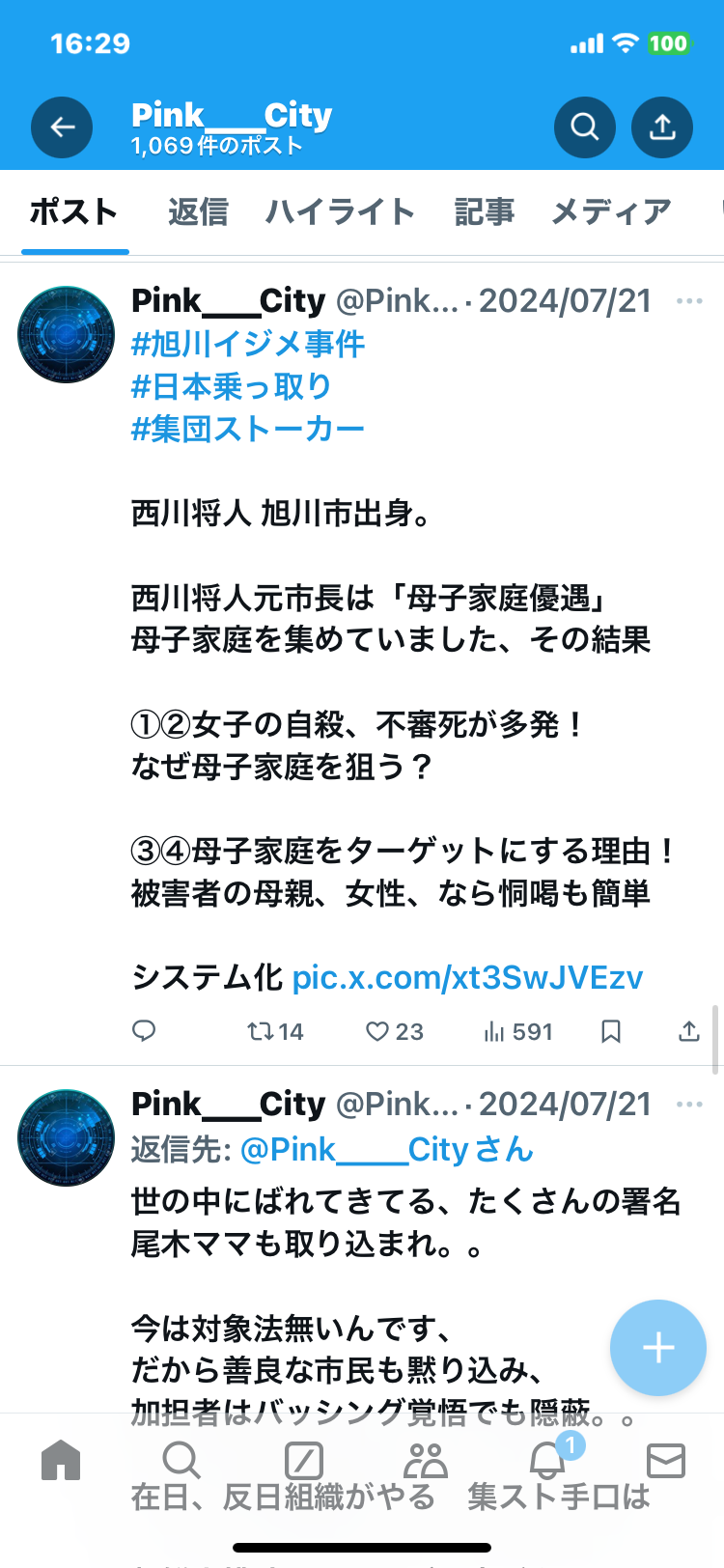The width and height of the screenshot is (724, 1568).
Task: Switch to the ハイライト tab
Action: 340,211
